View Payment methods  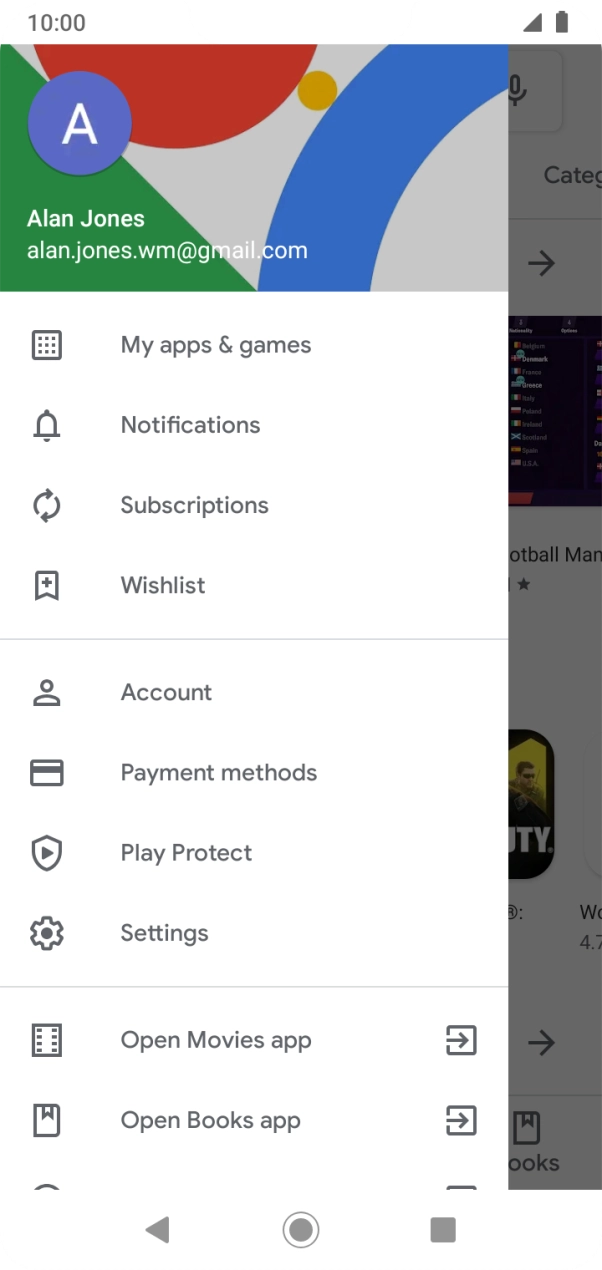[218, 772]
